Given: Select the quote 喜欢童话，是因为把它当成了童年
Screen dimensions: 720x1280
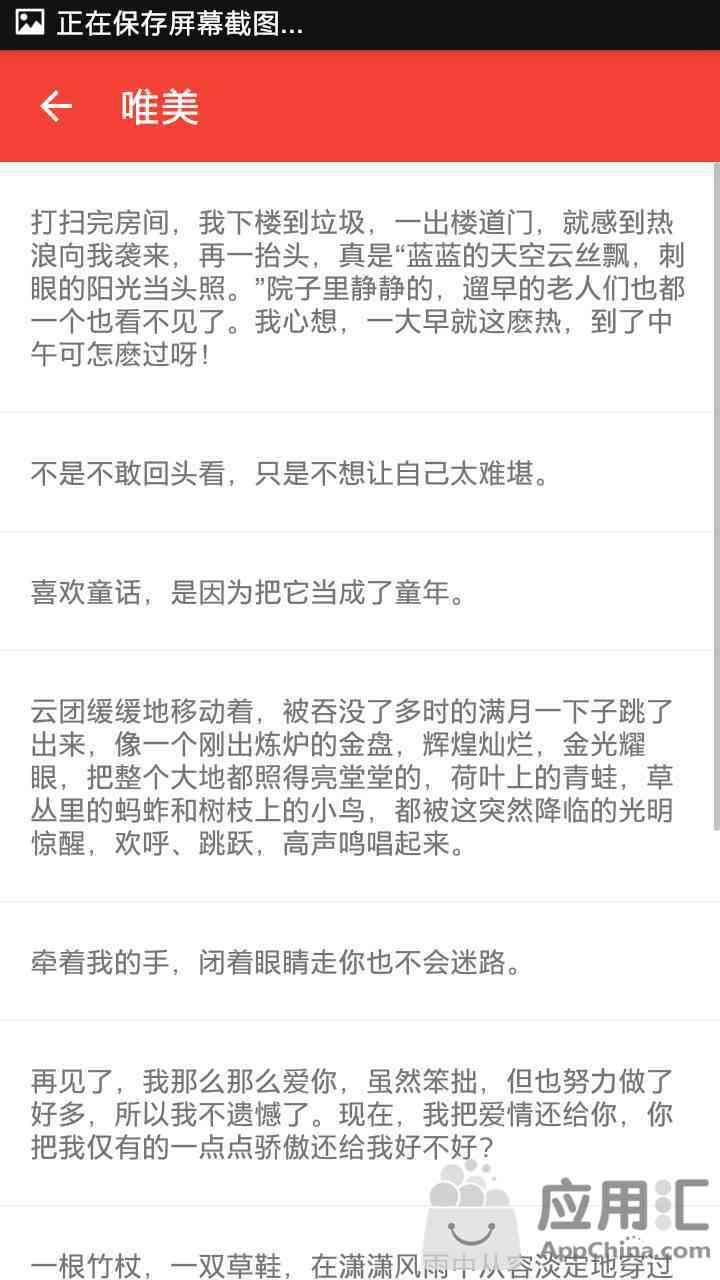Looking at the screenshot, I should coord(360,591).
